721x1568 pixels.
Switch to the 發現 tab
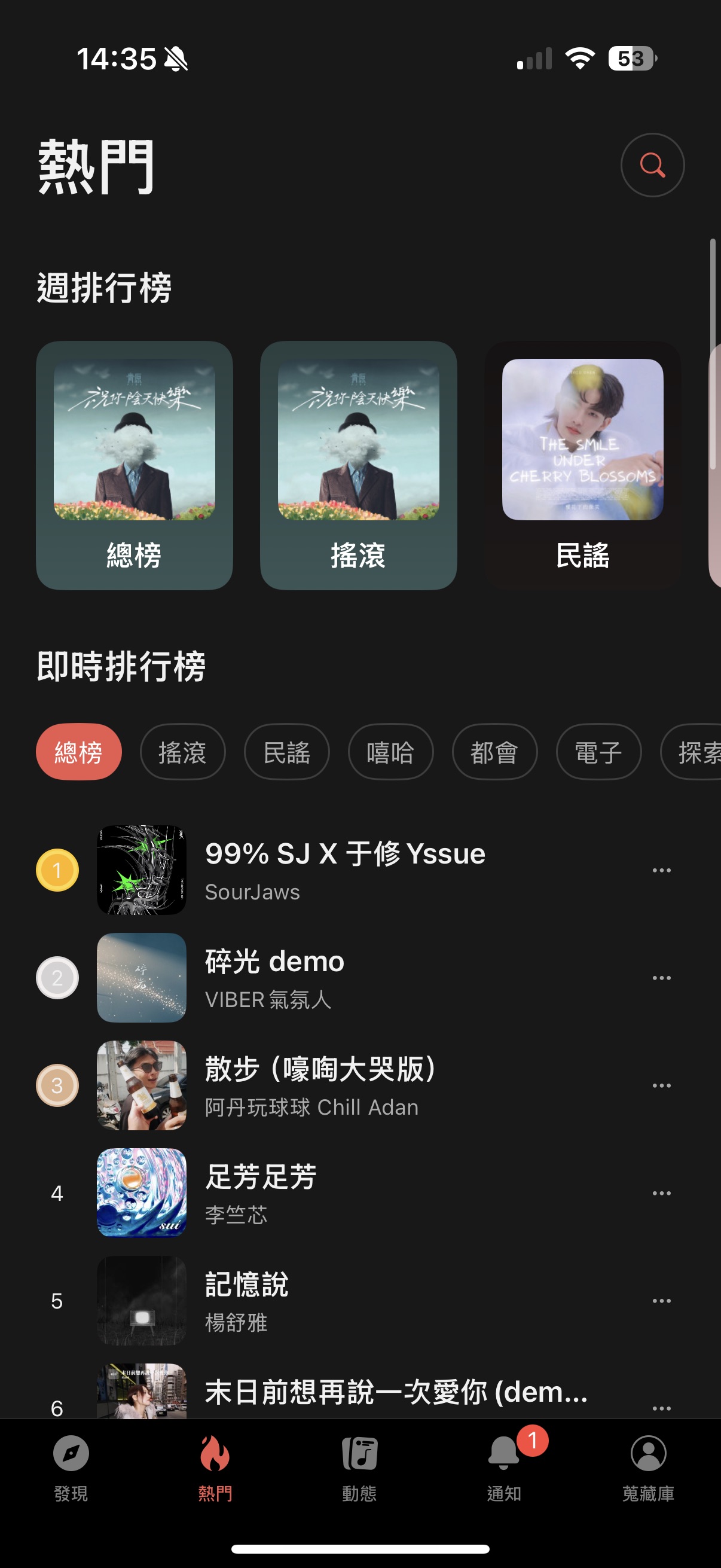71,1467
